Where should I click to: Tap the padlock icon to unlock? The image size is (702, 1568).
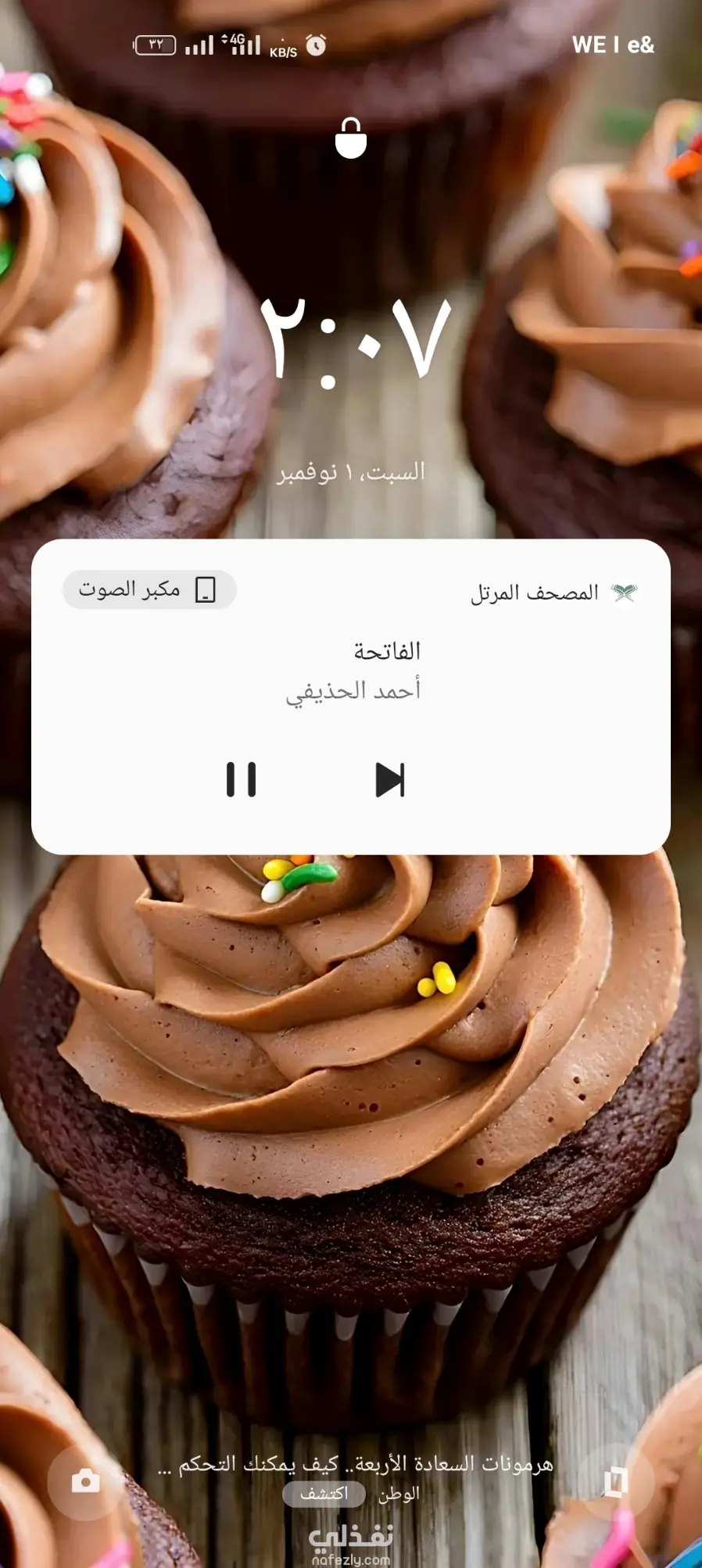click(x=351, y=138)
